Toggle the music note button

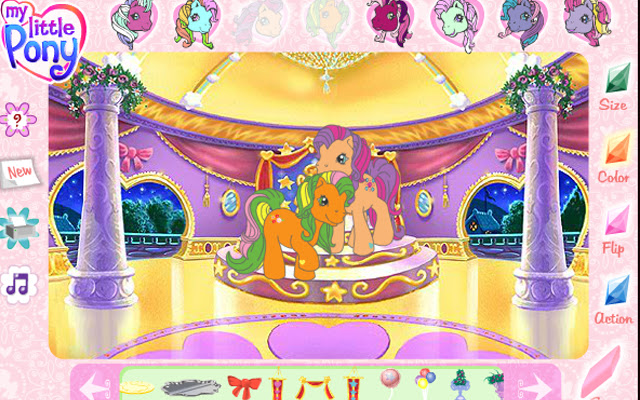pyautogui.click(x=19, y=284)
